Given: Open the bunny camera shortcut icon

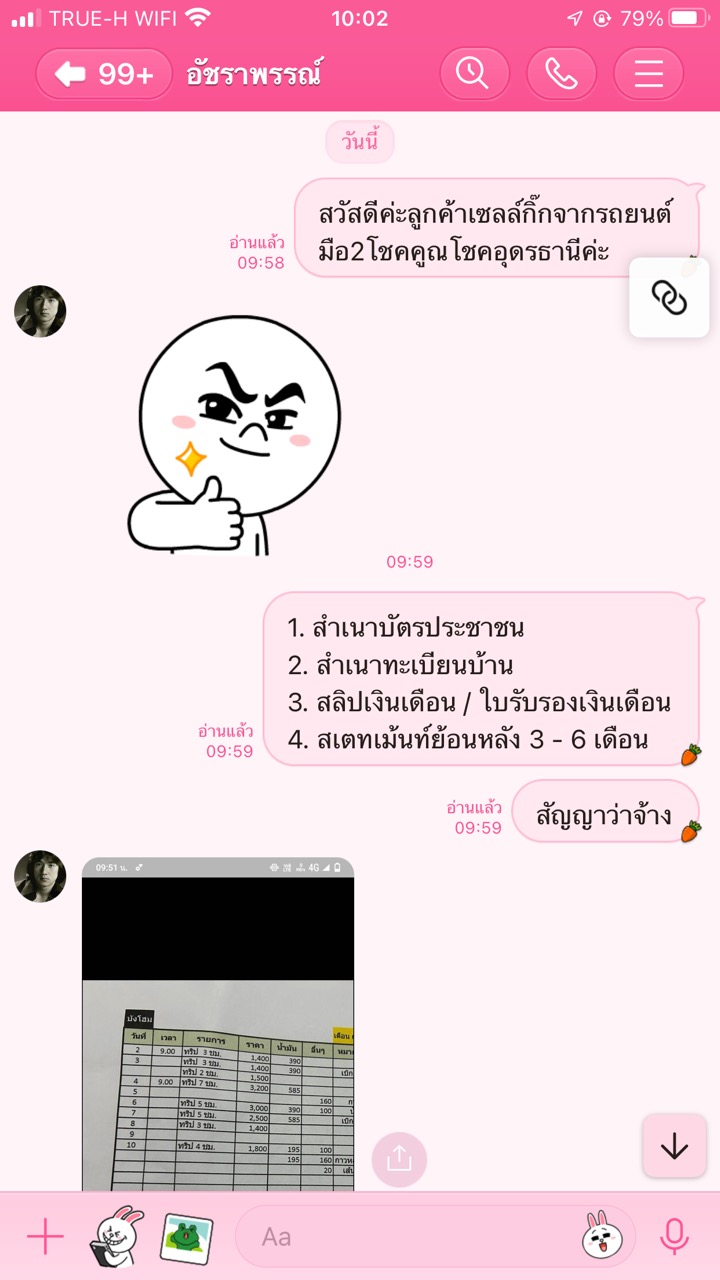Looking at the screenshot, I should (116, 1237).
